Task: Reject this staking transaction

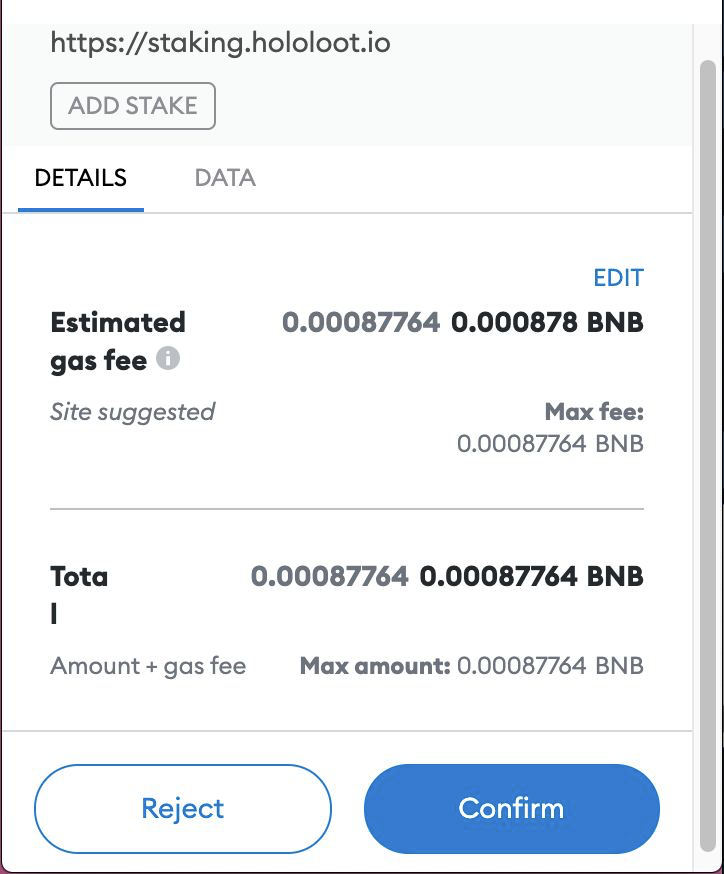Action: tap(183, 808)
